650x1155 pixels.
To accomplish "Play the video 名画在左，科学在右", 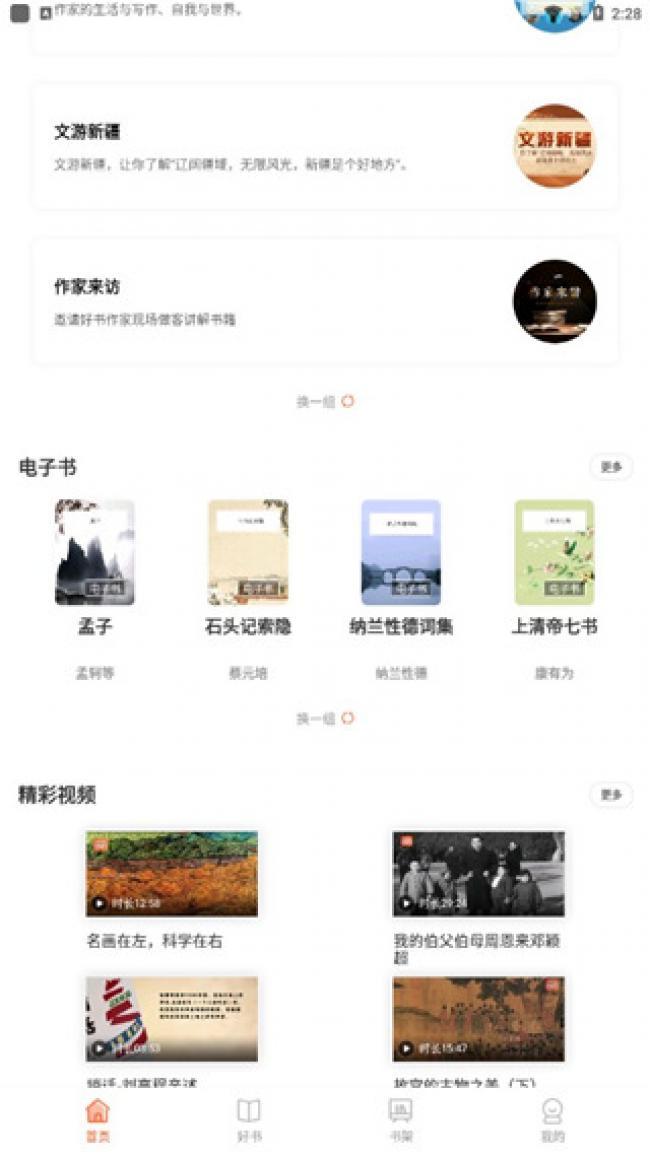I will point(171,874).
